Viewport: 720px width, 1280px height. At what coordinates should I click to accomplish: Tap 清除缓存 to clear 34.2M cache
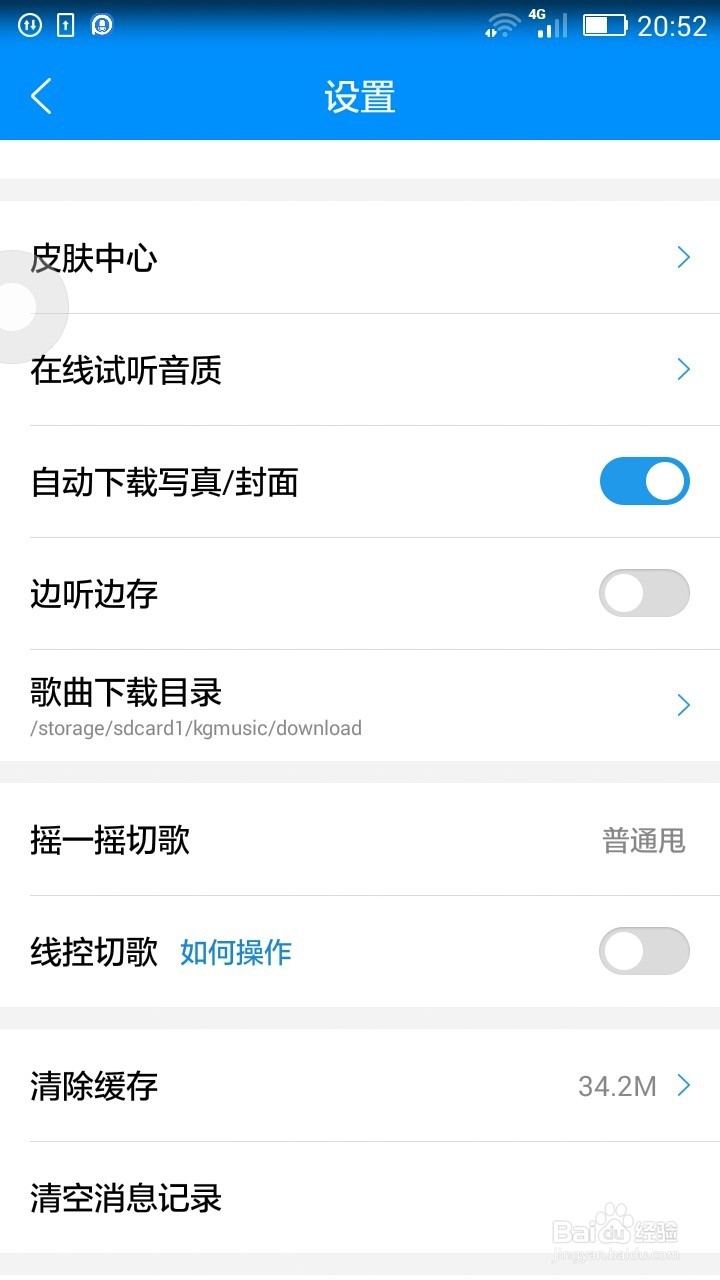pos(93,1086)
